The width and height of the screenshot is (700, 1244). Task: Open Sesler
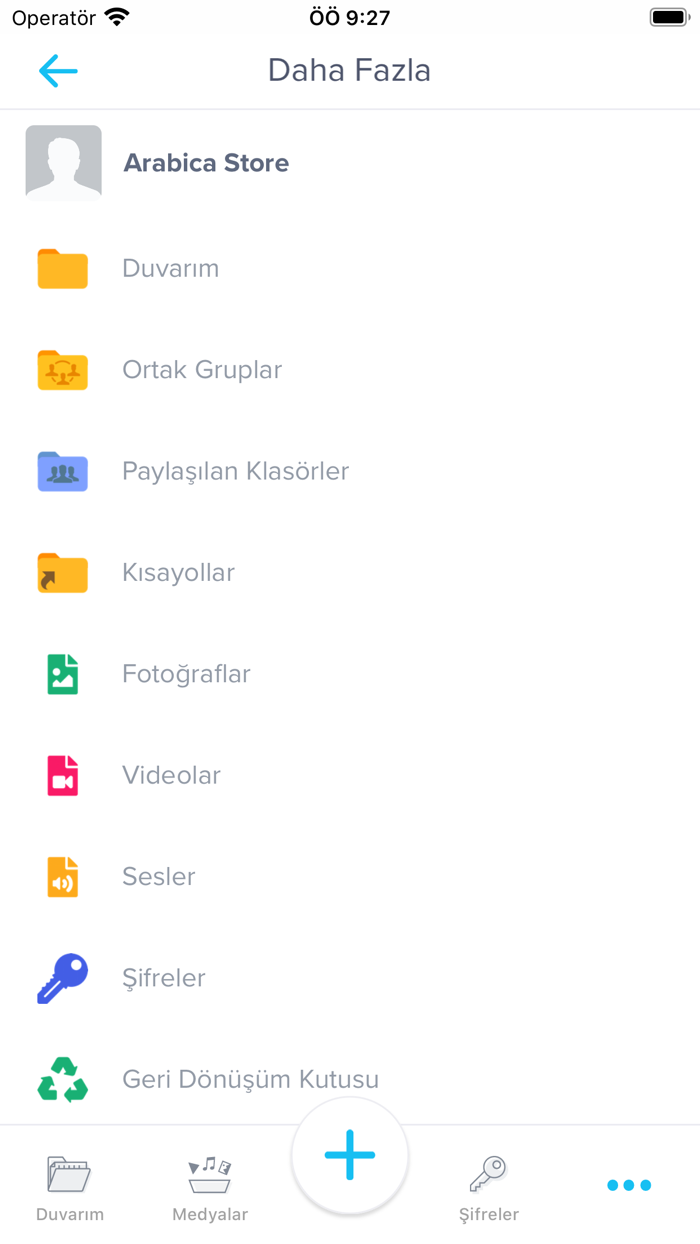tap(350, 877)
